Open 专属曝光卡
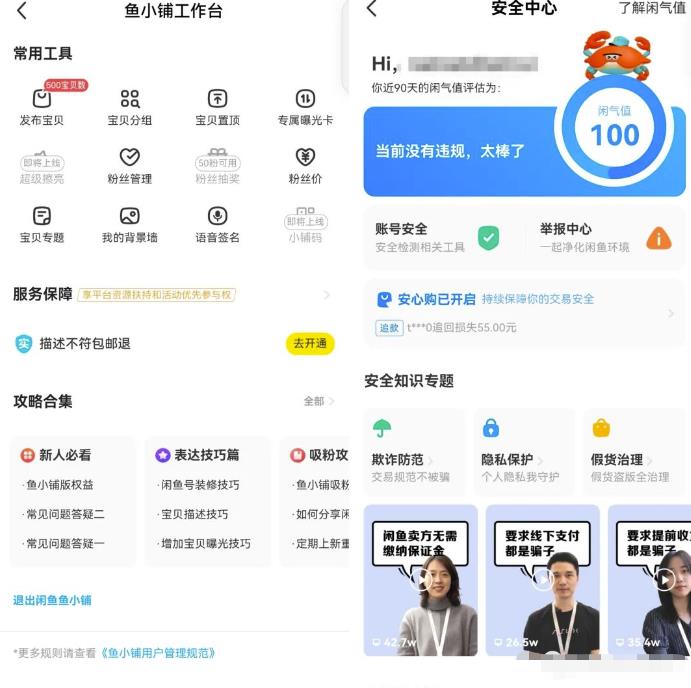 pos(305,107)
